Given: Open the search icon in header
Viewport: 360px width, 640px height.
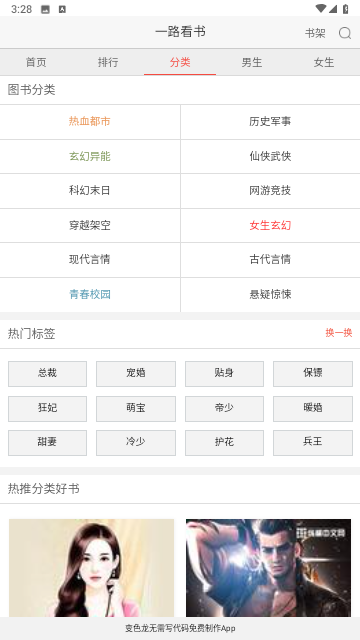Looking at the screenshot, I should coord(345,33).
